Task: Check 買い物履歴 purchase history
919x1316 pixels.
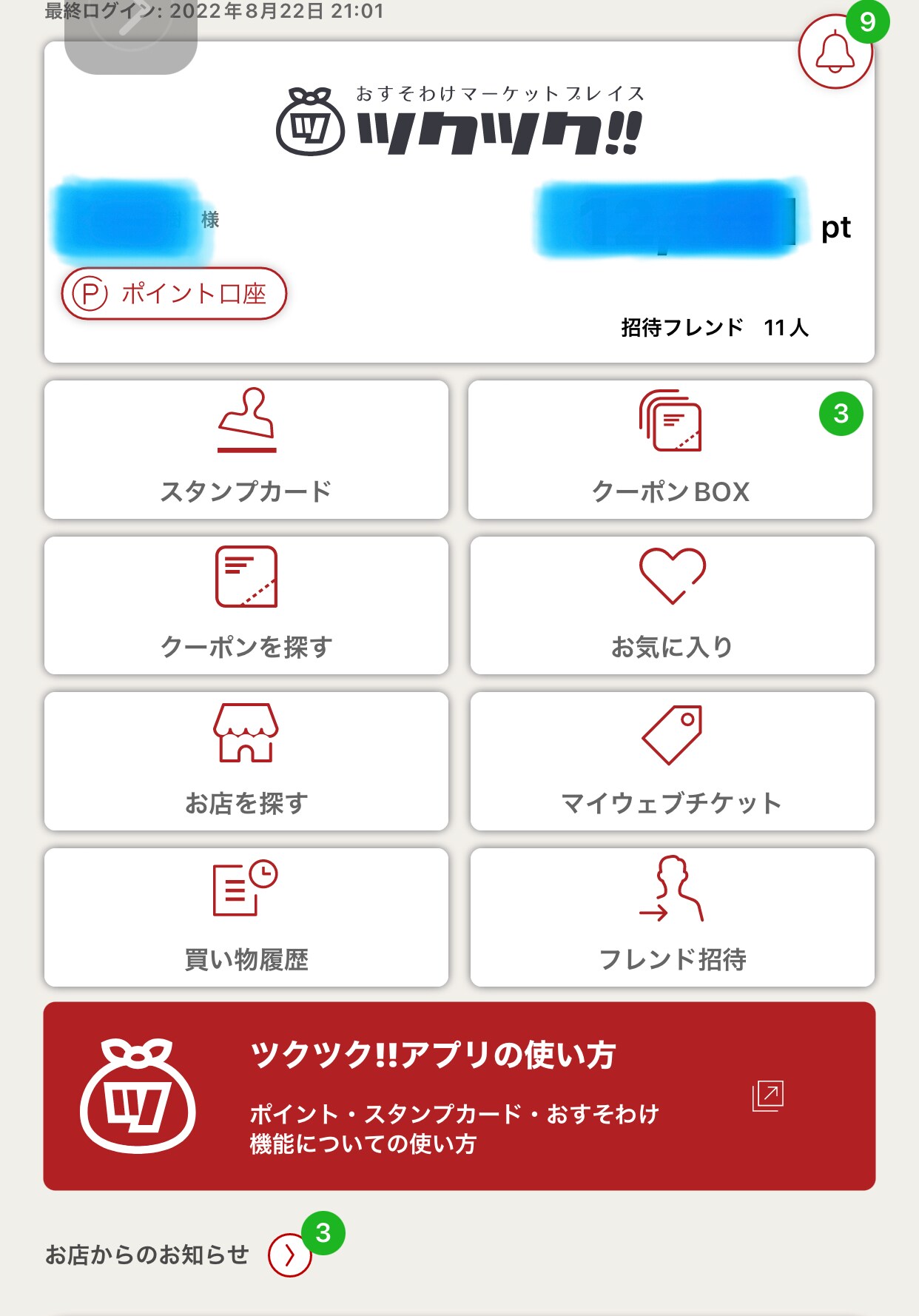Action: tap(246, 917)
